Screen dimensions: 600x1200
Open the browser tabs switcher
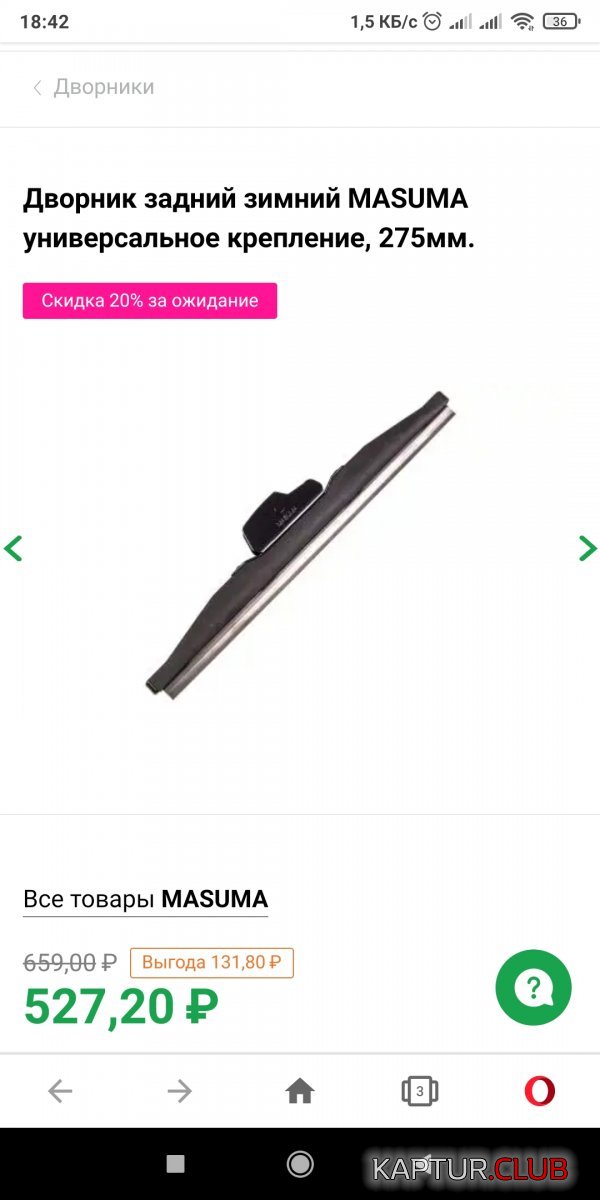420,1091
